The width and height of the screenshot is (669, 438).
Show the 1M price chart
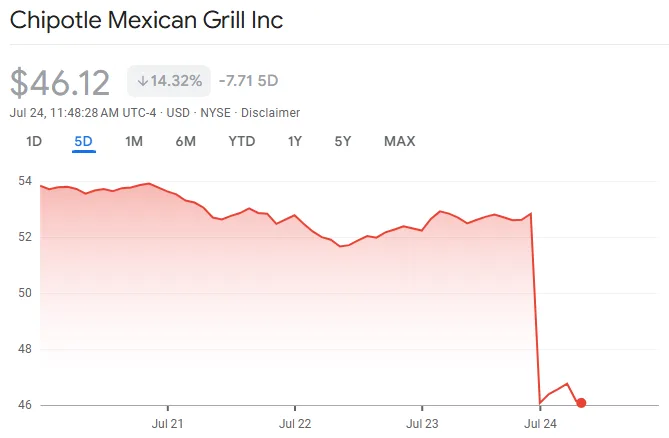[x=134, y=141]
